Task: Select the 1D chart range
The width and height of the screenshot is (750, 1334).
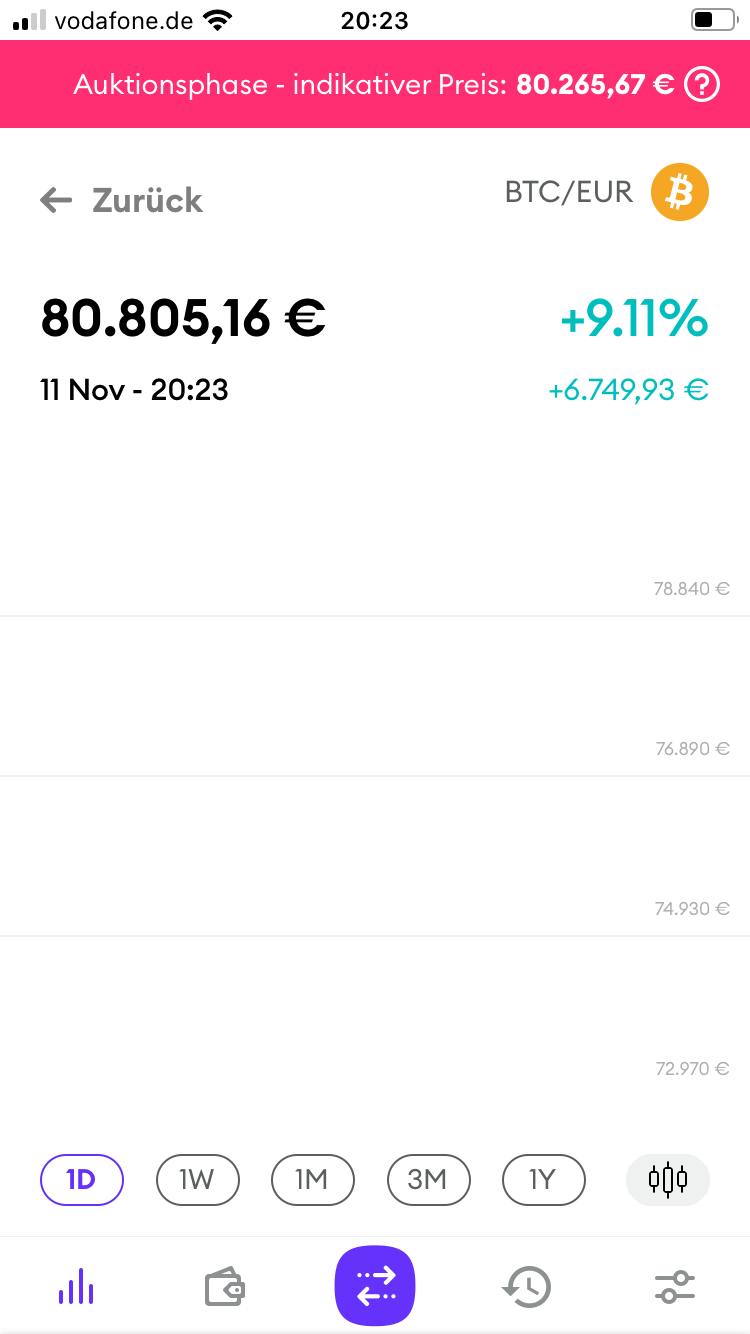Action: pyautogui.click(x=81, y=1180)
